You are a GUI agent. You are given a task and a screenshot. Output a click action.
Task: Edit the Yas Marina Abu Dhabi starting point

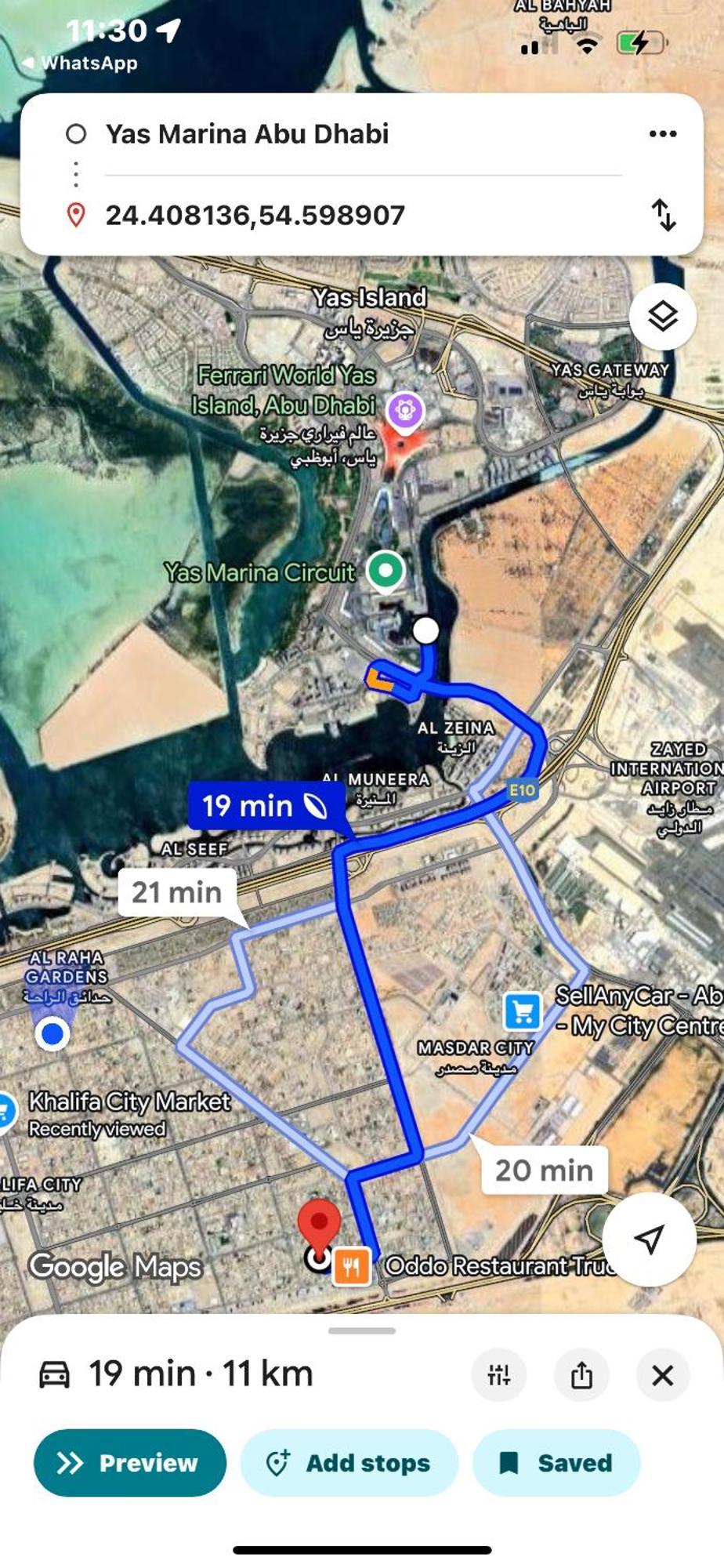pos(247,134)
